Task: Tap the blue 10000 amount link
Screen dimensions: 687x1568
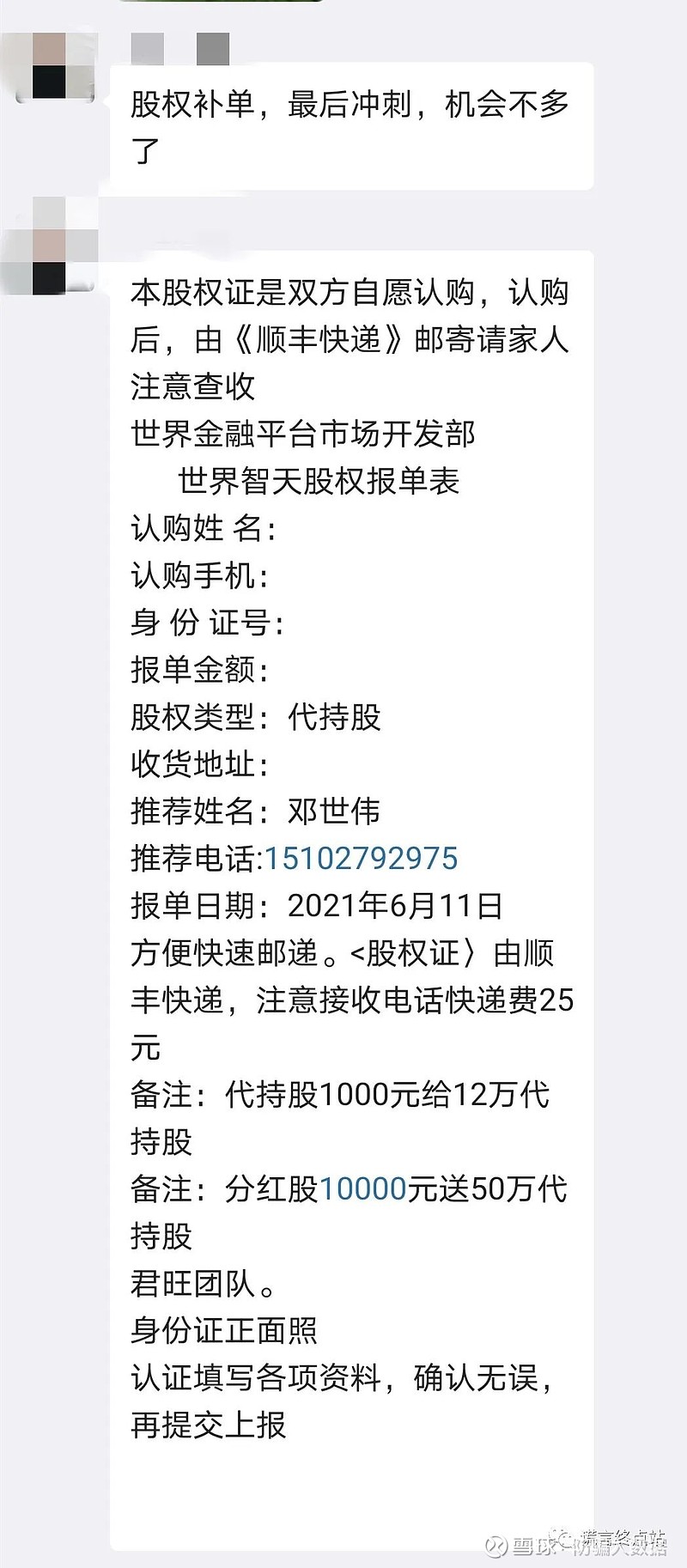Action: tap(364, 1190)
